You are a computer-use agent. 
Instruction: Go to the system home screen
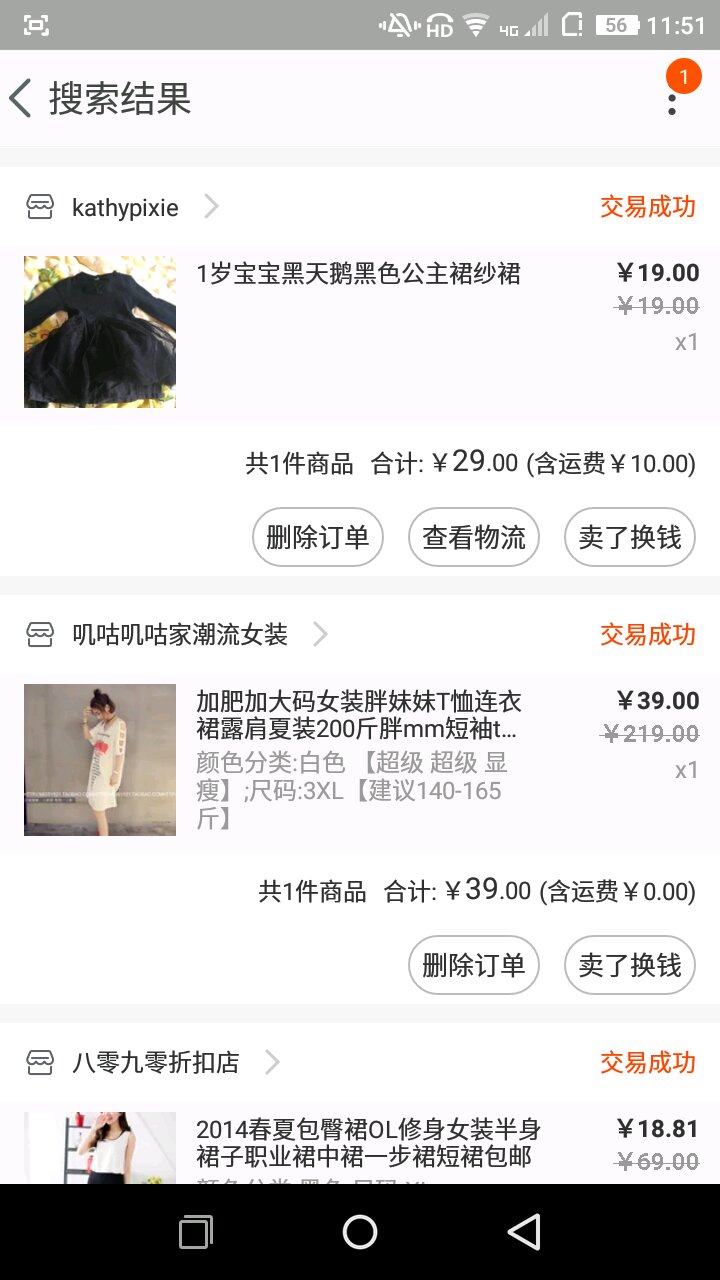pyautogui.click(x=360, y=1232)
